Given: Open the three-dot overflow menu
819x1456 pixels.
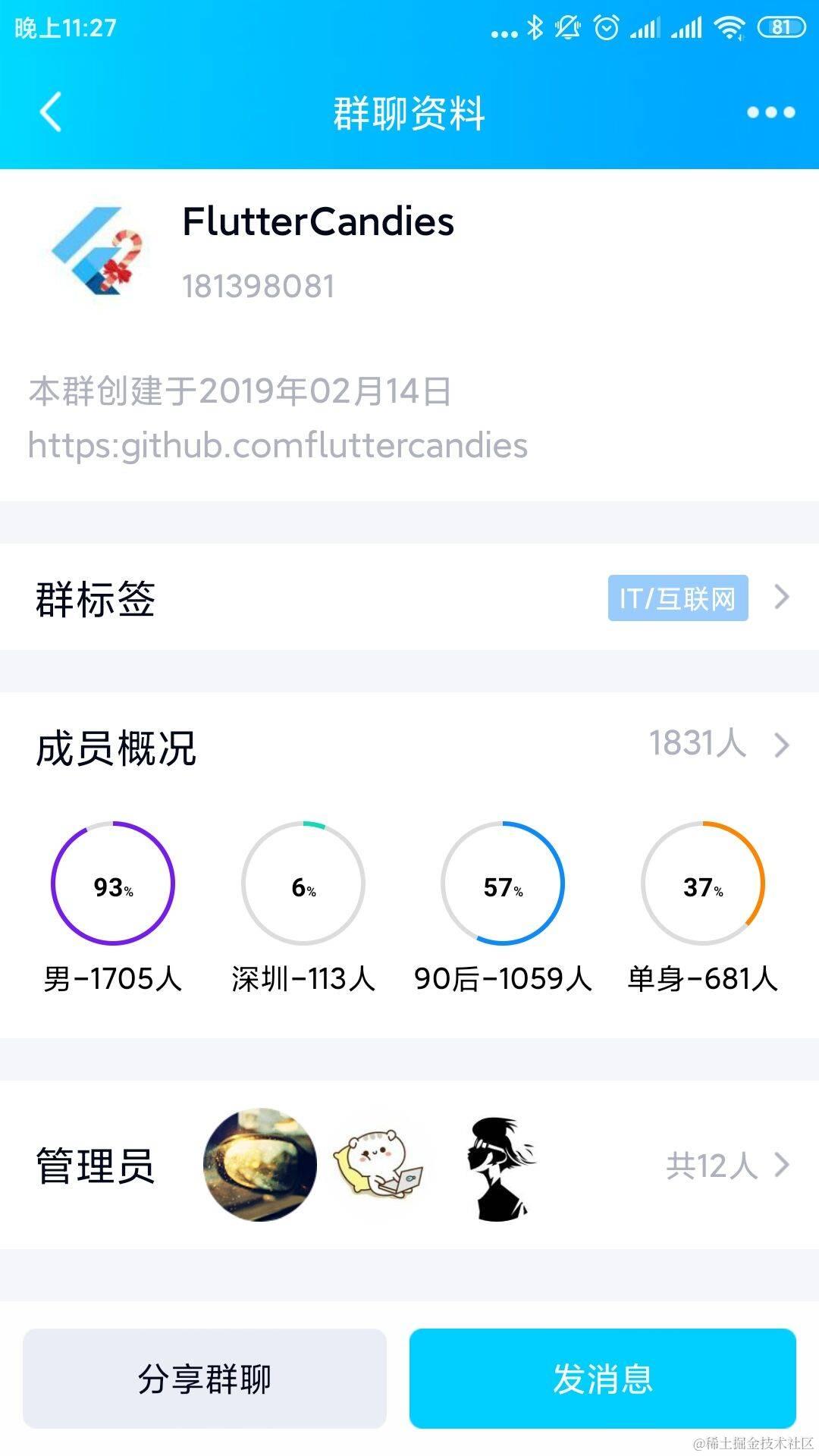Looking at the screenshot, I should [x=770, y=112].
